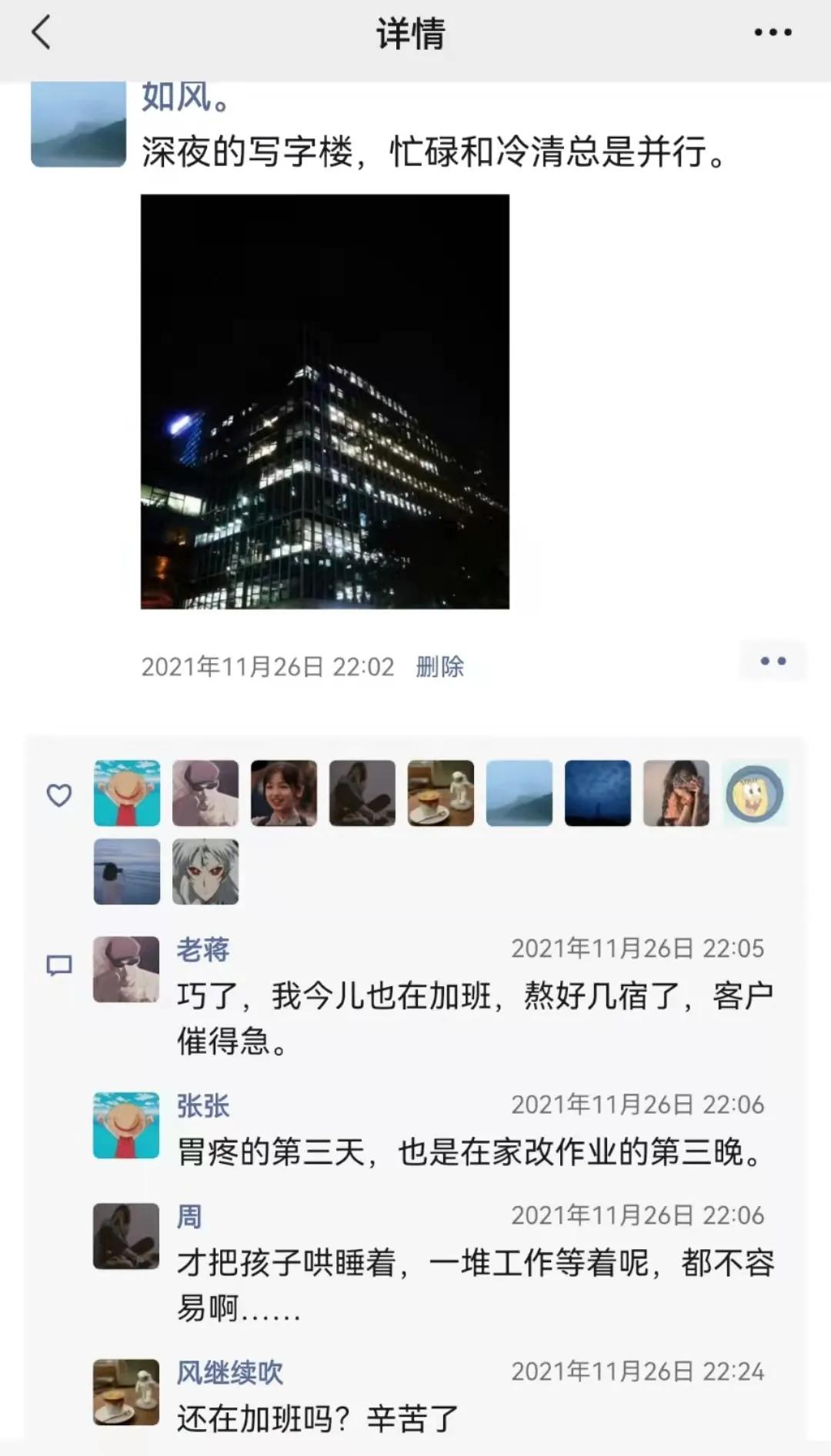The image size is (831, 1456).
Task: Click 老蒋's commenter avatar
Action: pos(125,968)
